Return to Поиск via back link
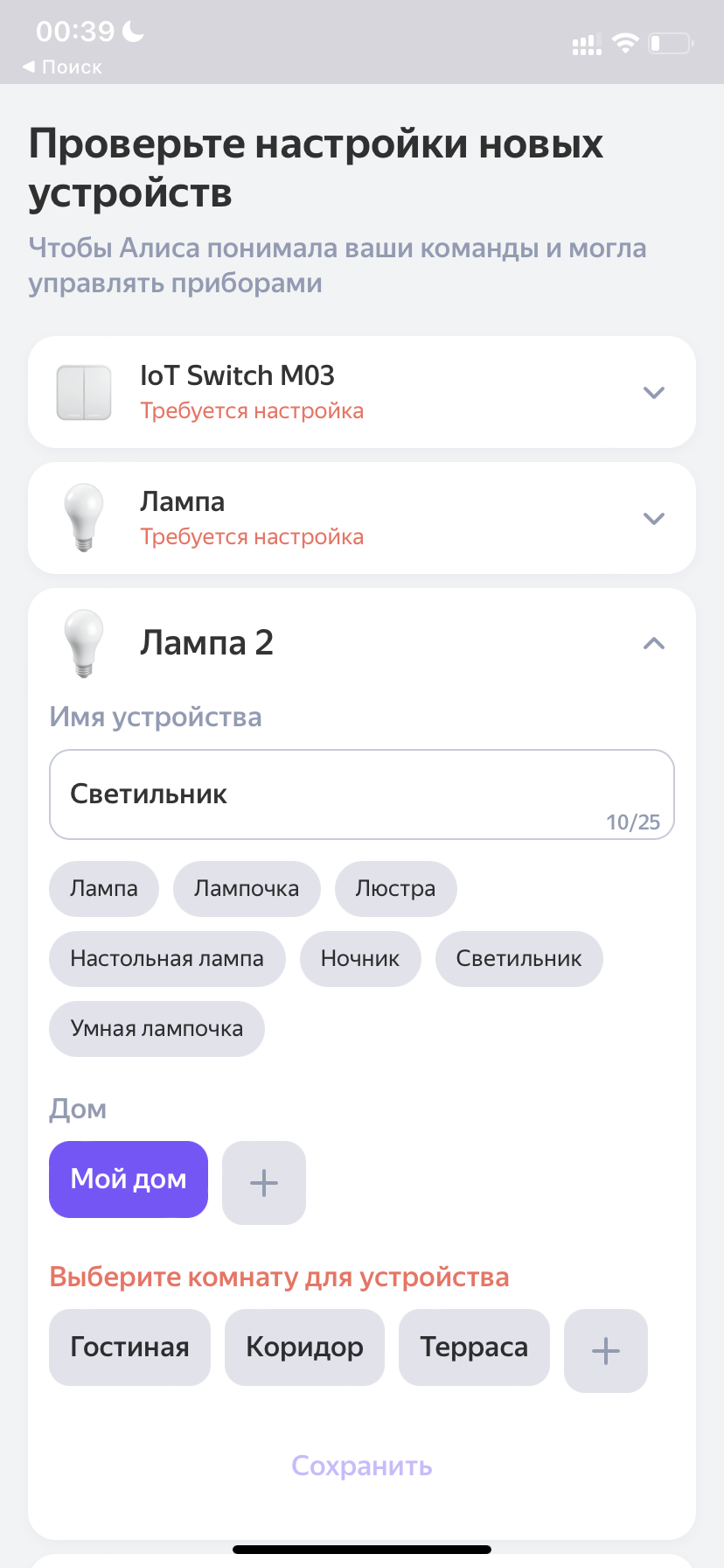This screenshot has height=1568, width=724. click(63, 67)
